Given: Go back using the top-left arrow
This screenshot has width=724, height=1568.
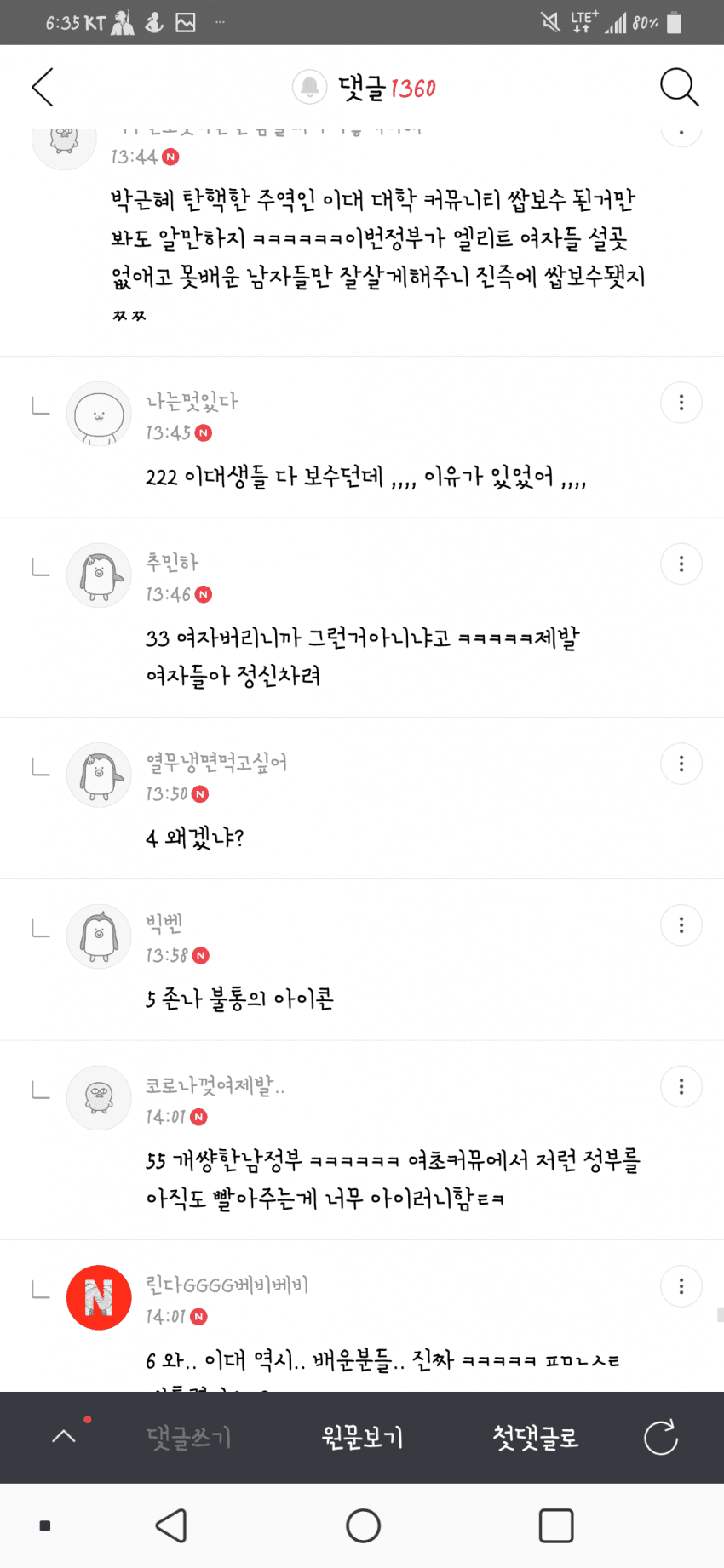Looking at the screenshot, I should tap(43, 88).
